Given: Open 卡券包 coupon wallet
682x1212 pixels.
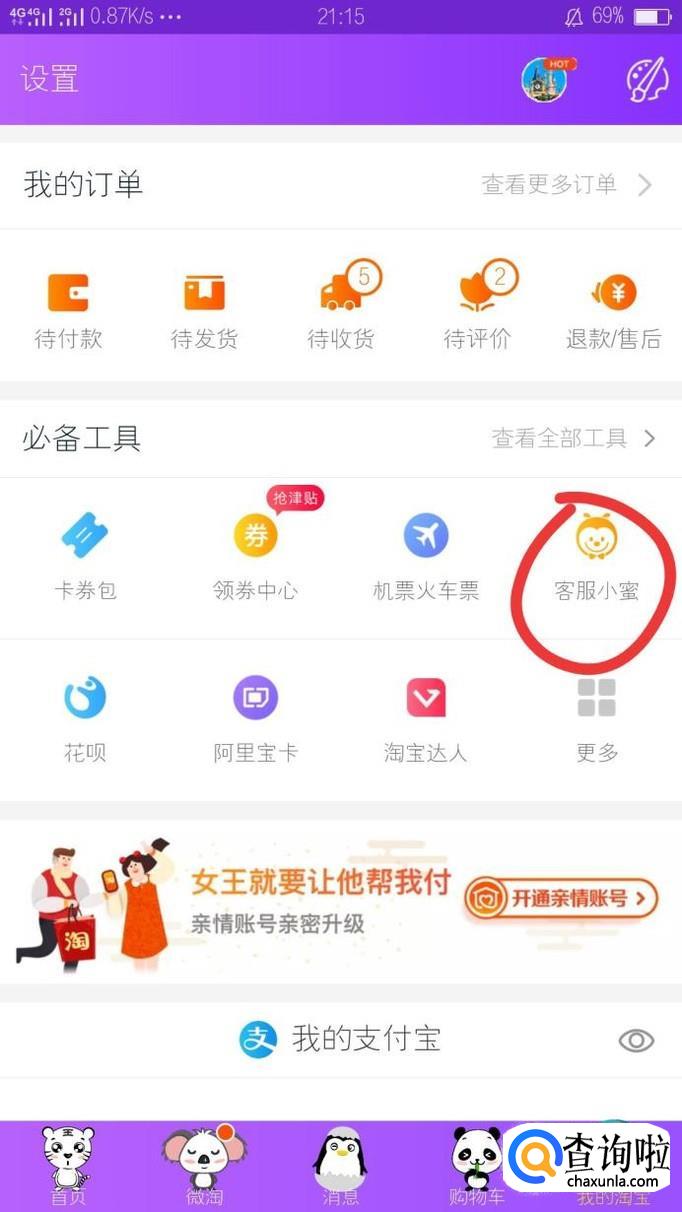Looking at the screenshot, I should pos(85,557).
